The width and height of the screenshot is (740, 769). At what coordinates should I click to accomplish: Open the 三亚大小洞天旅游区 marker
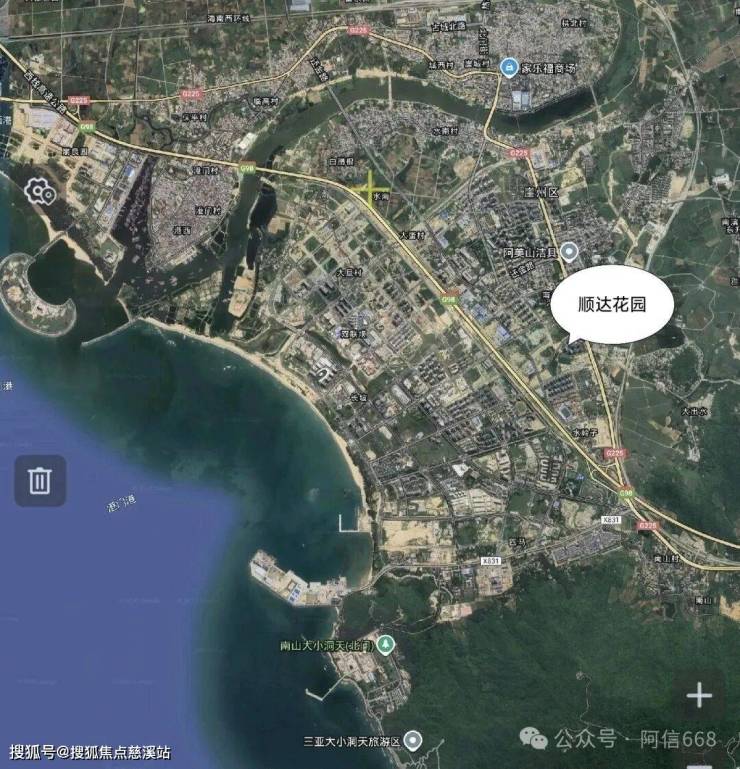(x=412, y=741)
